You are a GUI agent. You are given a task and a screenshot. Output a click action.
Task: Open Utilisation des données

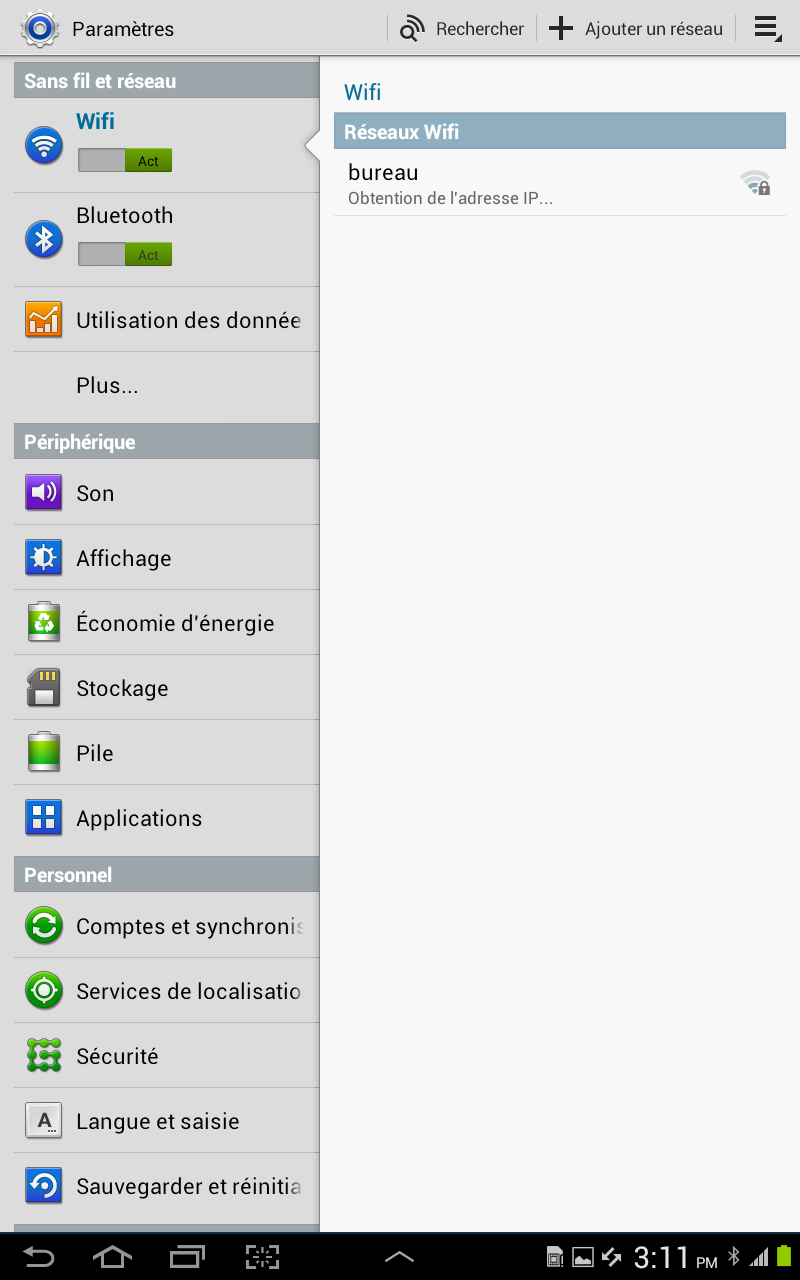(166, 320)
